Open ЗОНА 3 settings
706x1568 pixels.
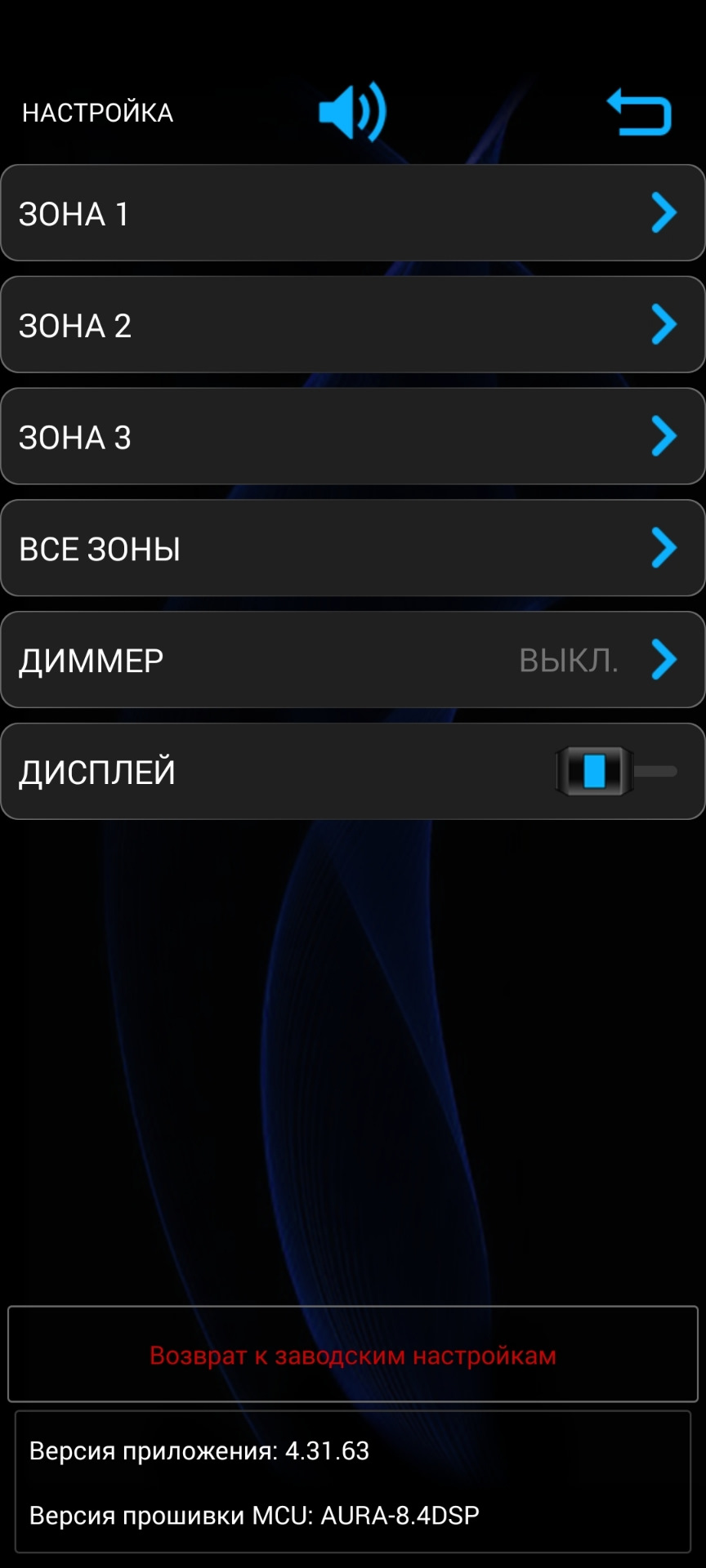click(352, 437)
